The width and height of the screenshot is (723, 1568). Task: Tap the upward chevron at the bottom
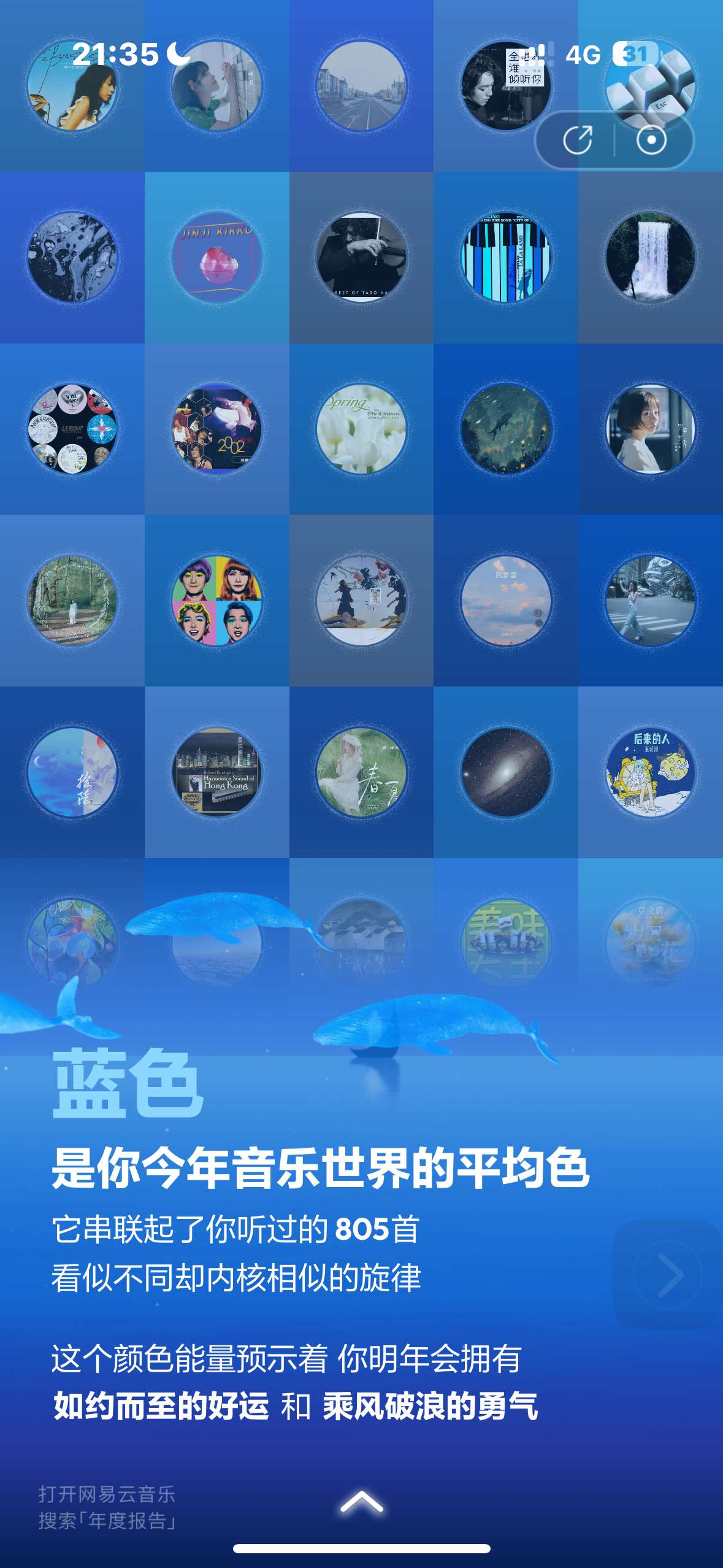pos(362,1502)
